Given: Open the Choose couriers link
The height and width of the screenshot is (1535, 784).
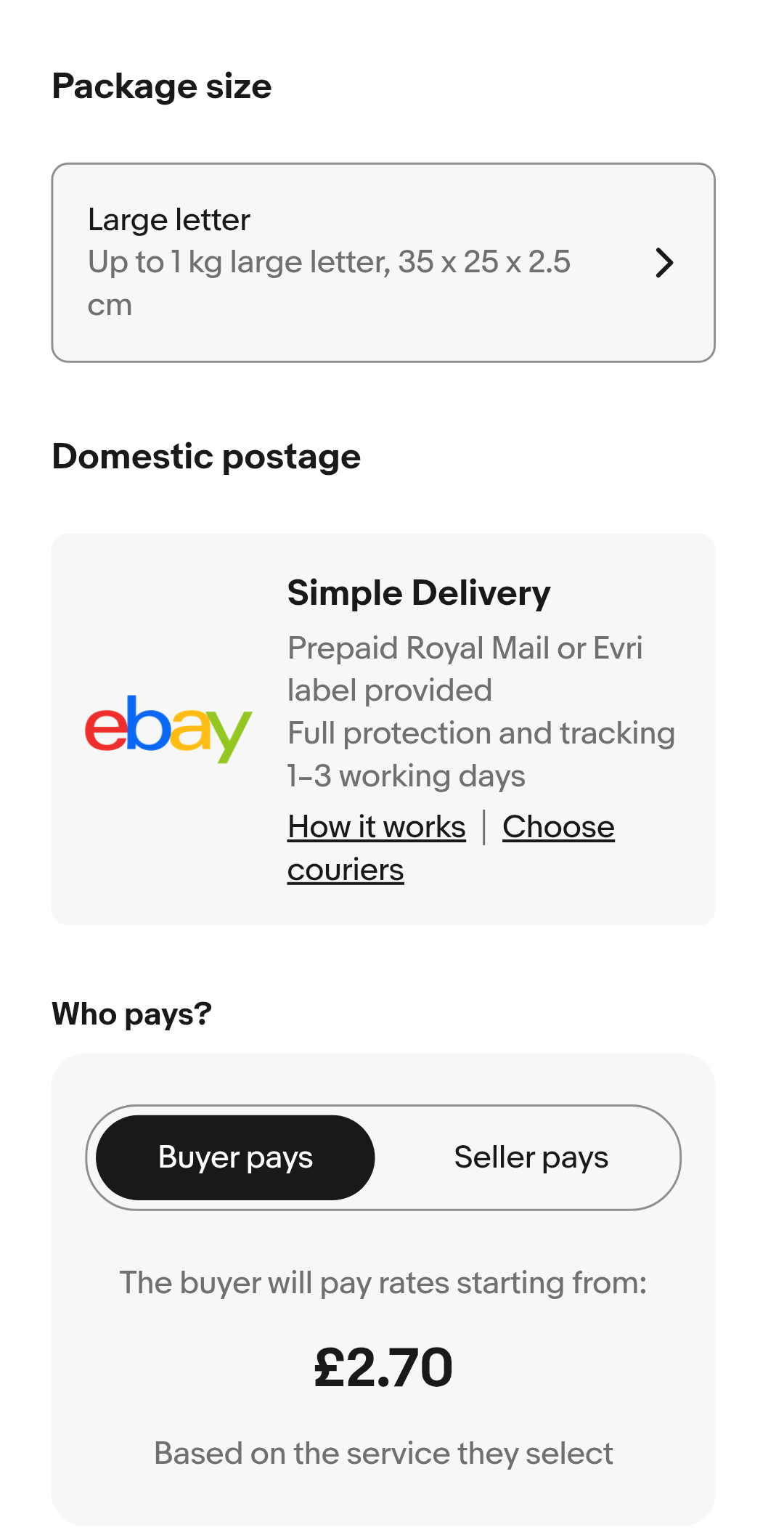Looking at the screenshot, I should pos(558,827).
